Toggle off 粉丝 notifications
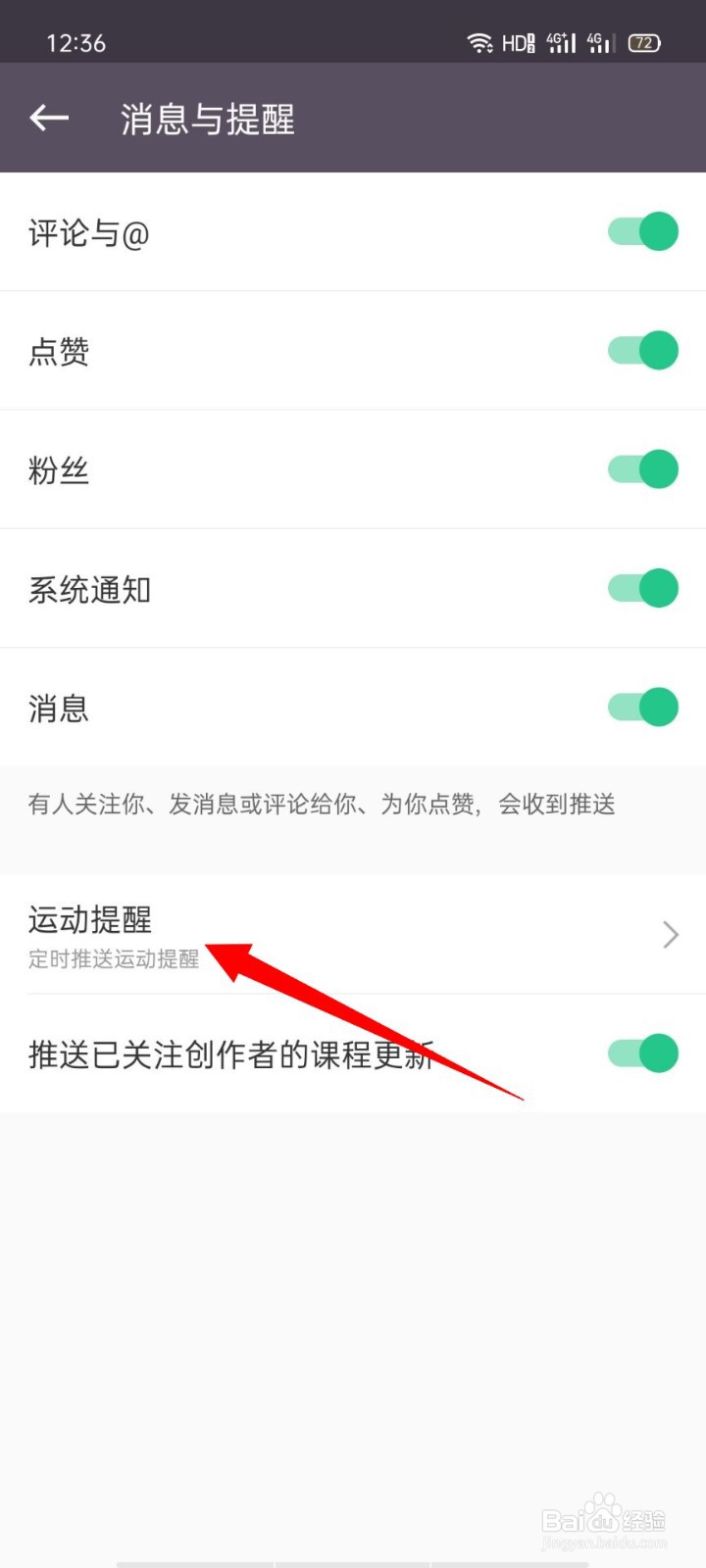 pyautogui.click(x=640, y=468)
